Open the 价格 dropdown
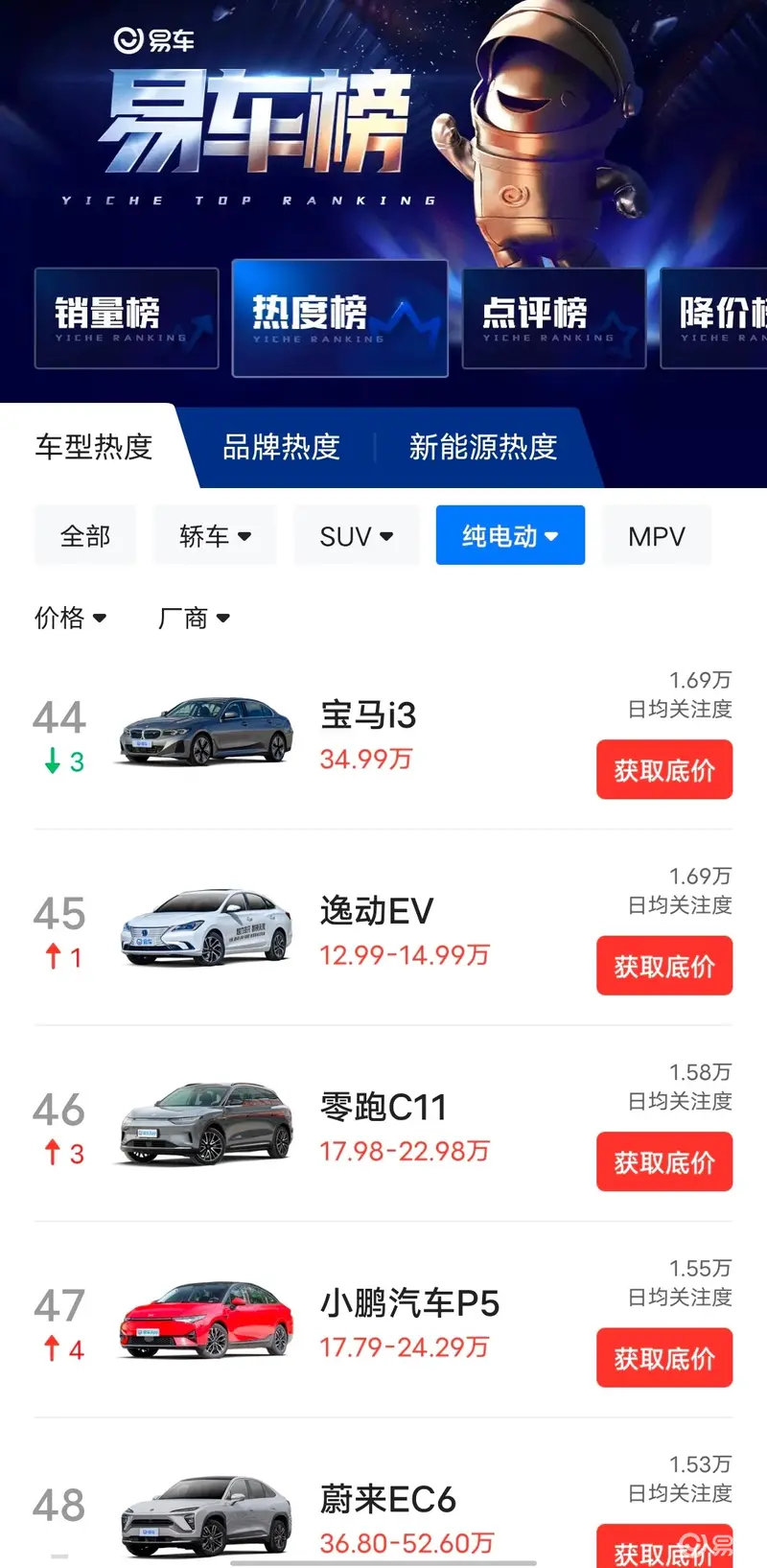The height and width of the screenshot is (1568, 767). (70, 618)
